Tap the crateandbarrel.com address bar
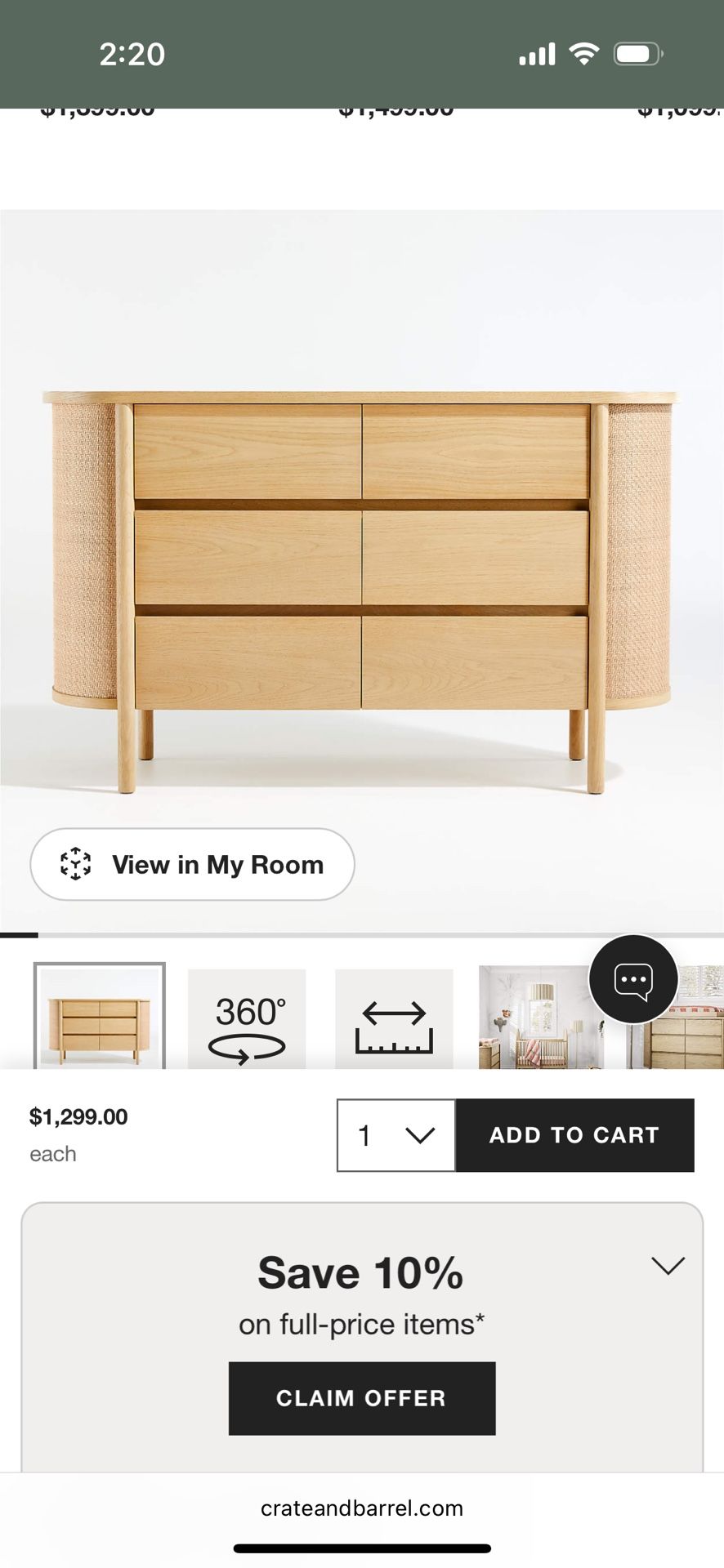This screenshot has height=1568, width=724. [x=362, y=1508]
